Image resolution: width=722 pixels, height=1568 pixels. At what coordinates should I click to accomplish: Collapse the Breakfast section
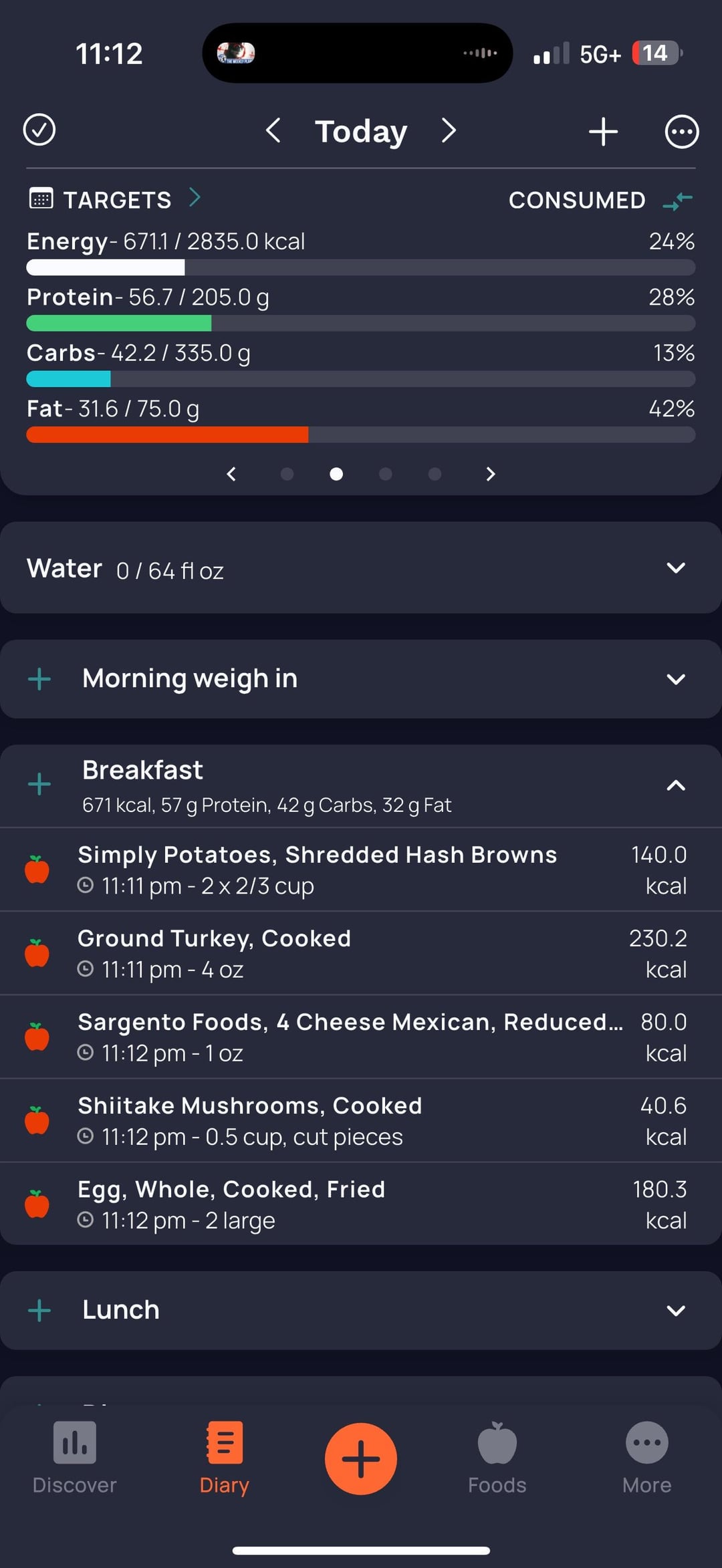[676, 785]
